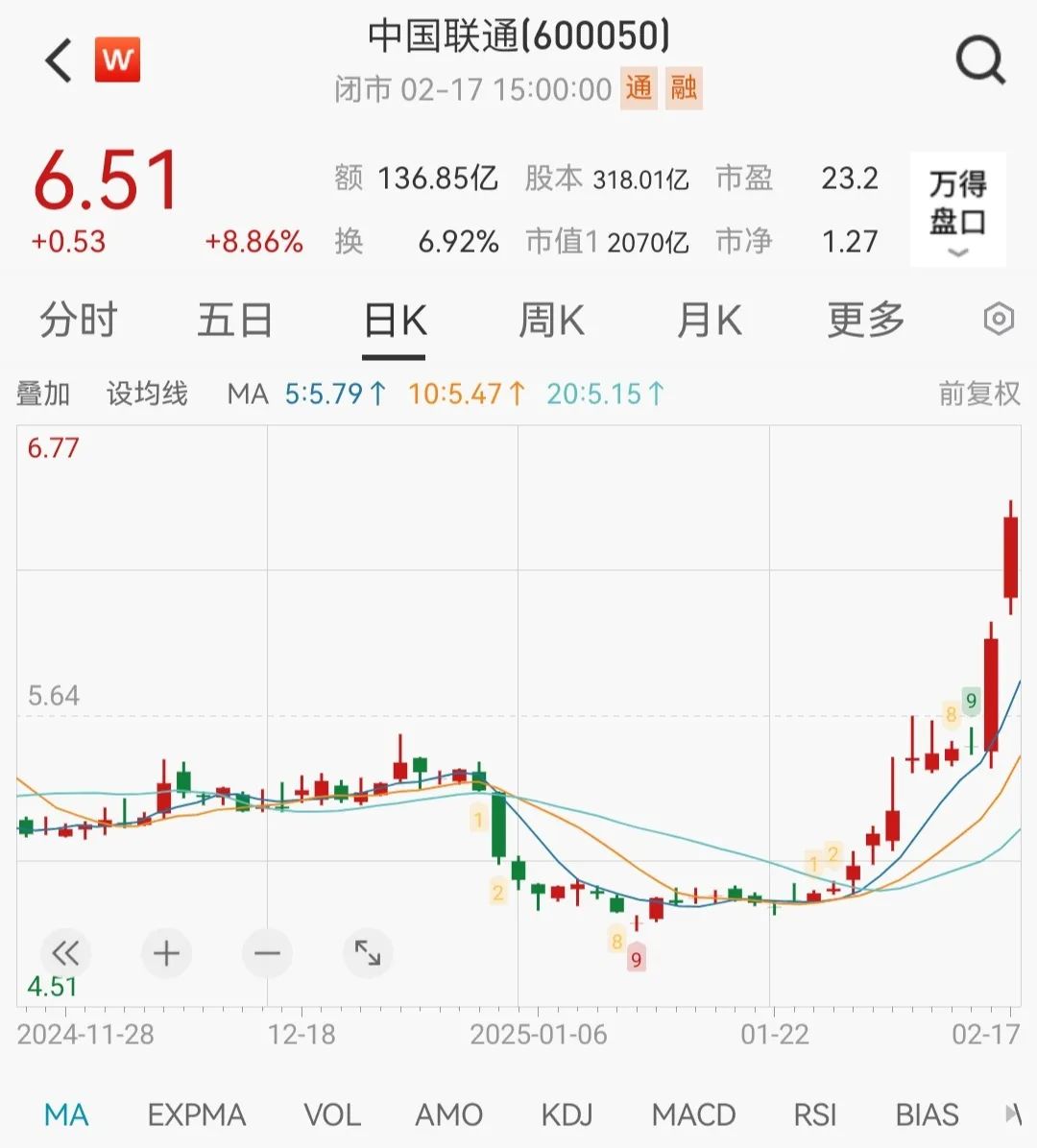This screenshot has height=1148, width=1037.
Task: Zoom in the K-line chart
Action: pyautogui.click(x=166, y=953)
